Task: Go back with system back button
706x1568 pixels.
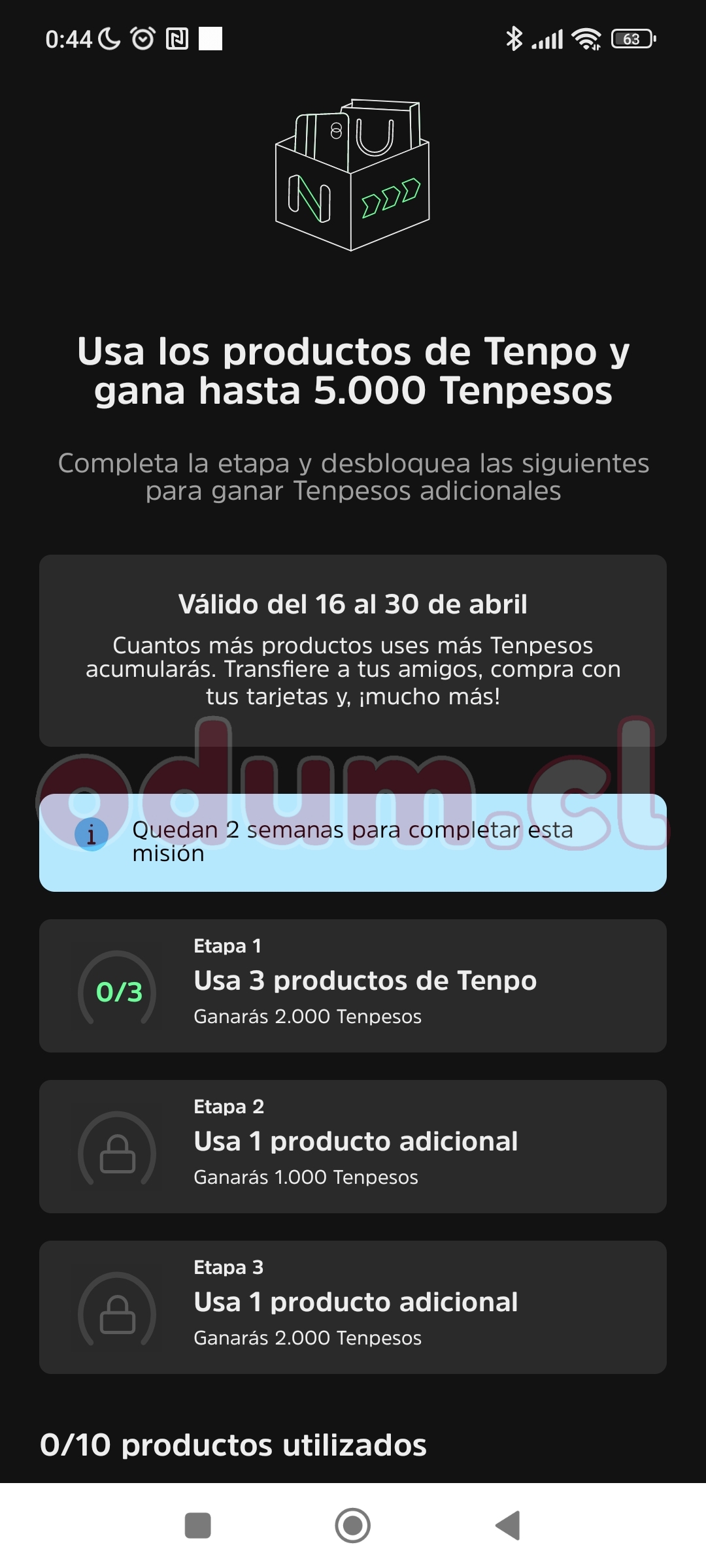Action: (508, 1526)
